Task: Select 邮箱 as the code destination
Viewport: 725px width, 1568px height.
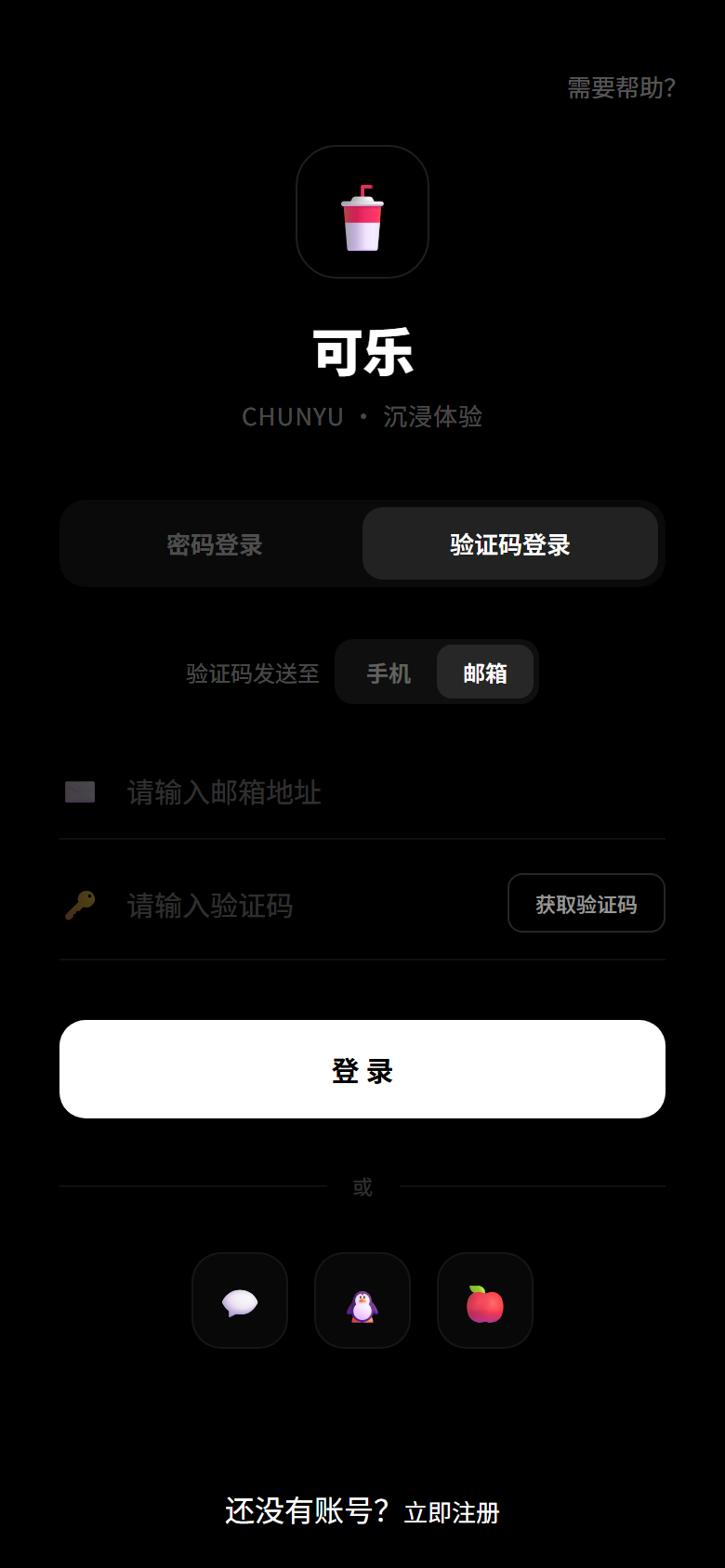Action: (x=485, y=673)
